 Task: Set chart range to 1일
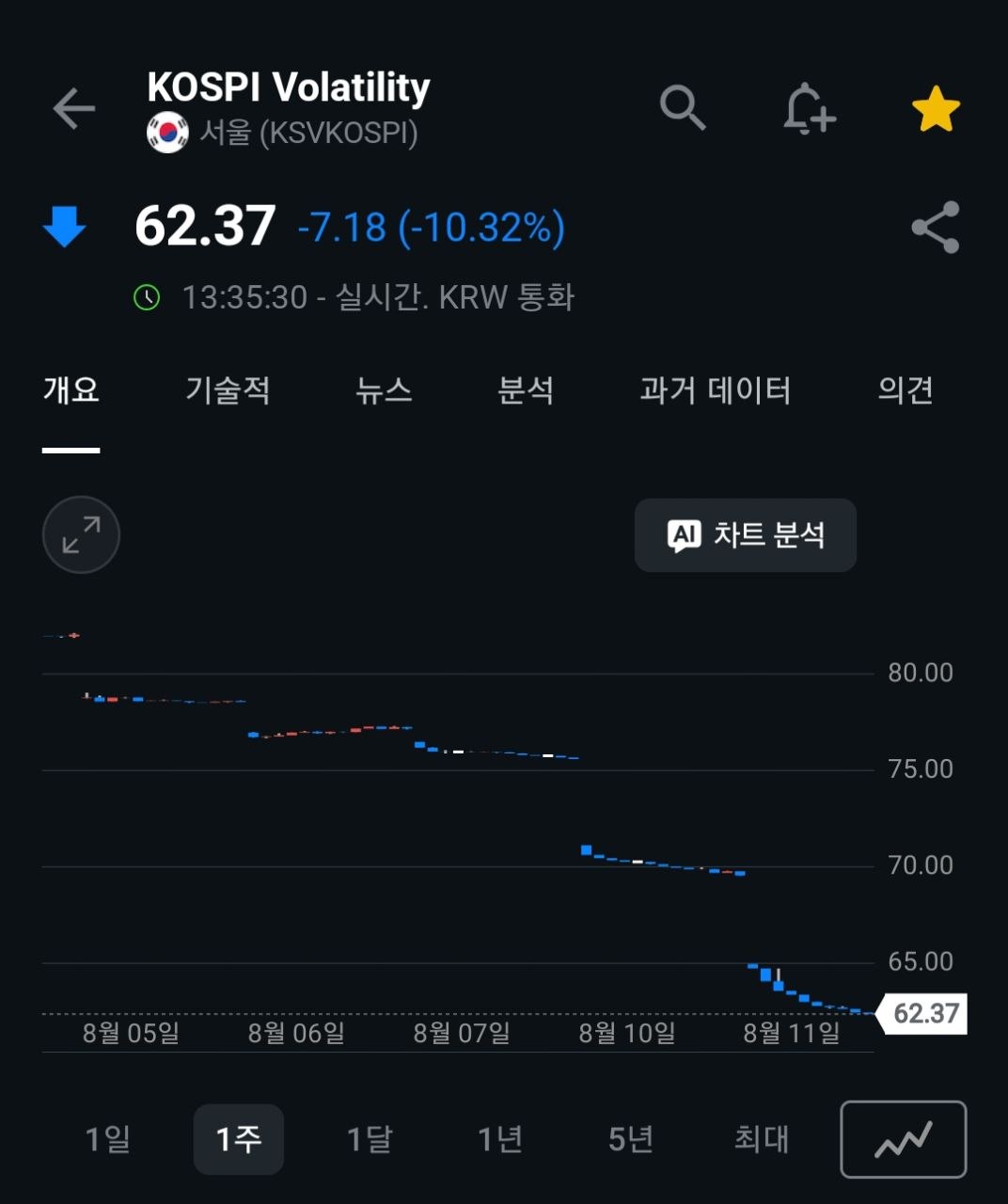point(108,1139)
